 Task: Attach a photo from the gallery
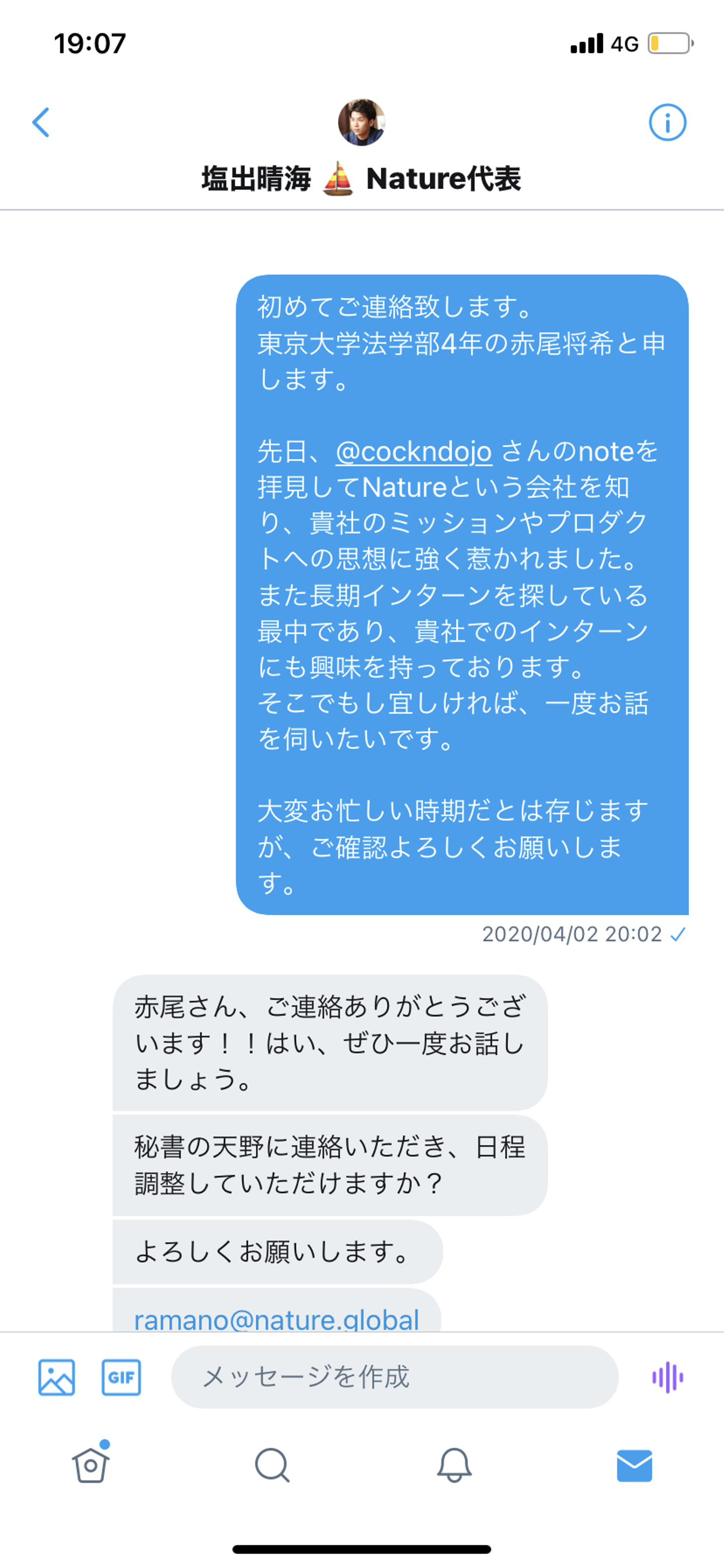pos(57,1377)
